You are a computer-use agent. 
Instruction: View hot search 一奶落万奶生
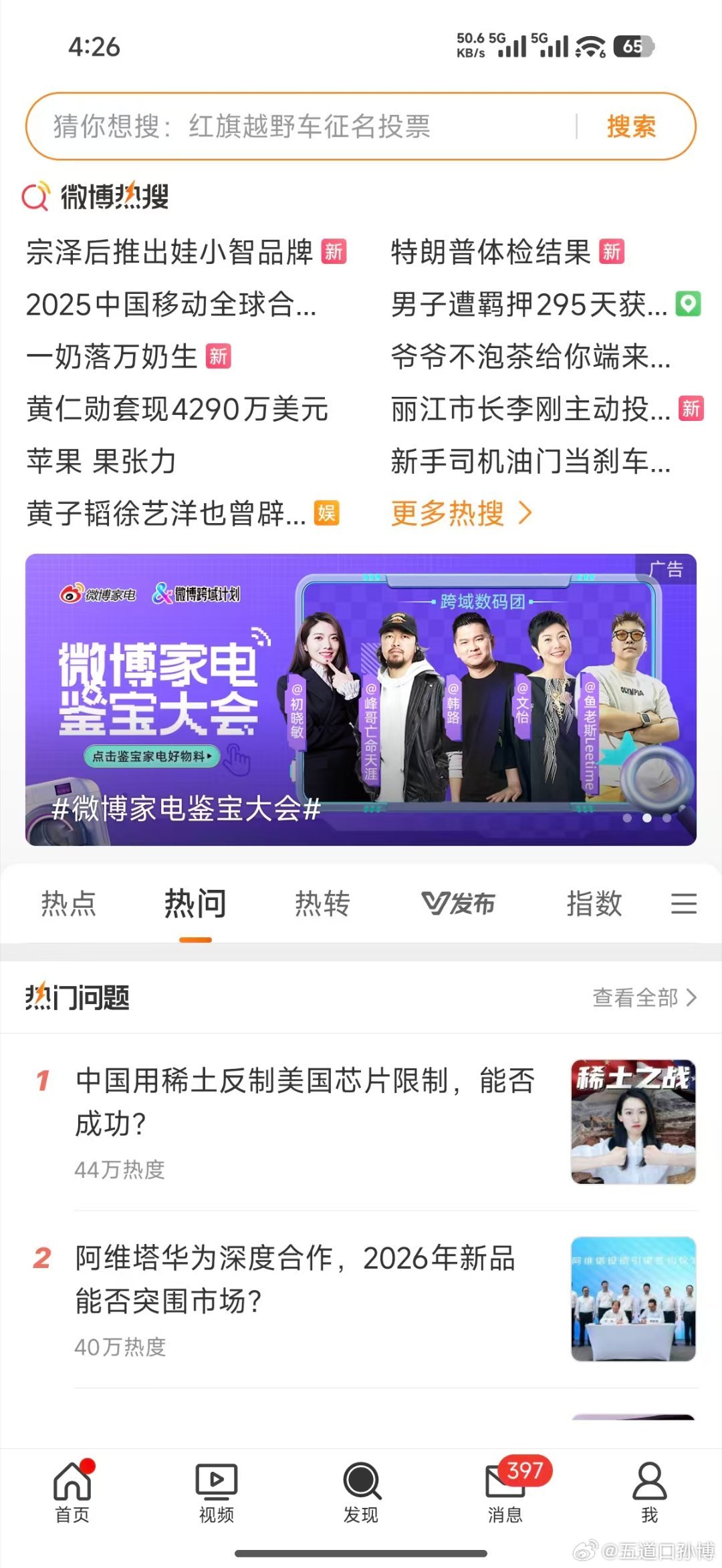pyautogui.click(x=112, y=357)
